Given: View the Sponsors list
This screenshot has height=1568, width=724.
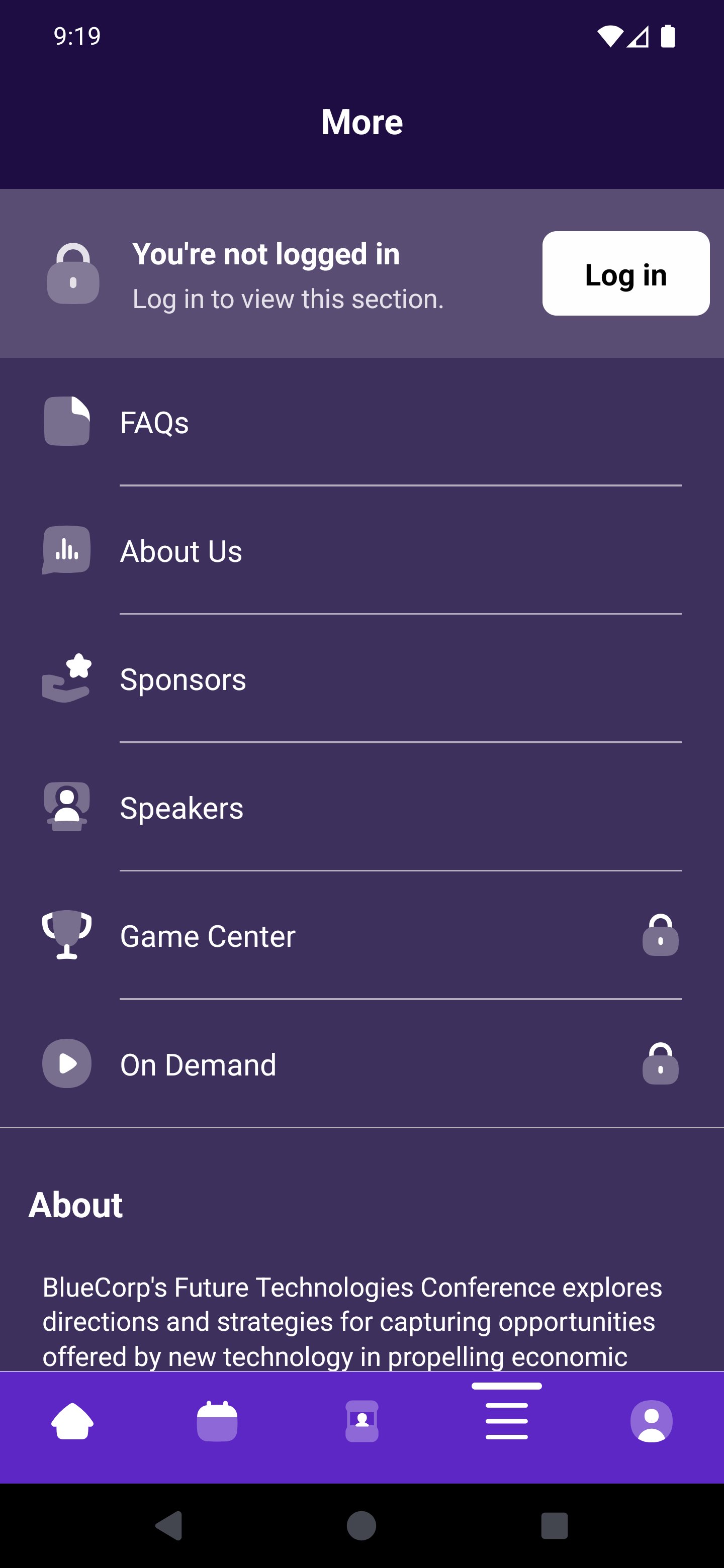Looking at the screenshot, I should click(361, 679).
